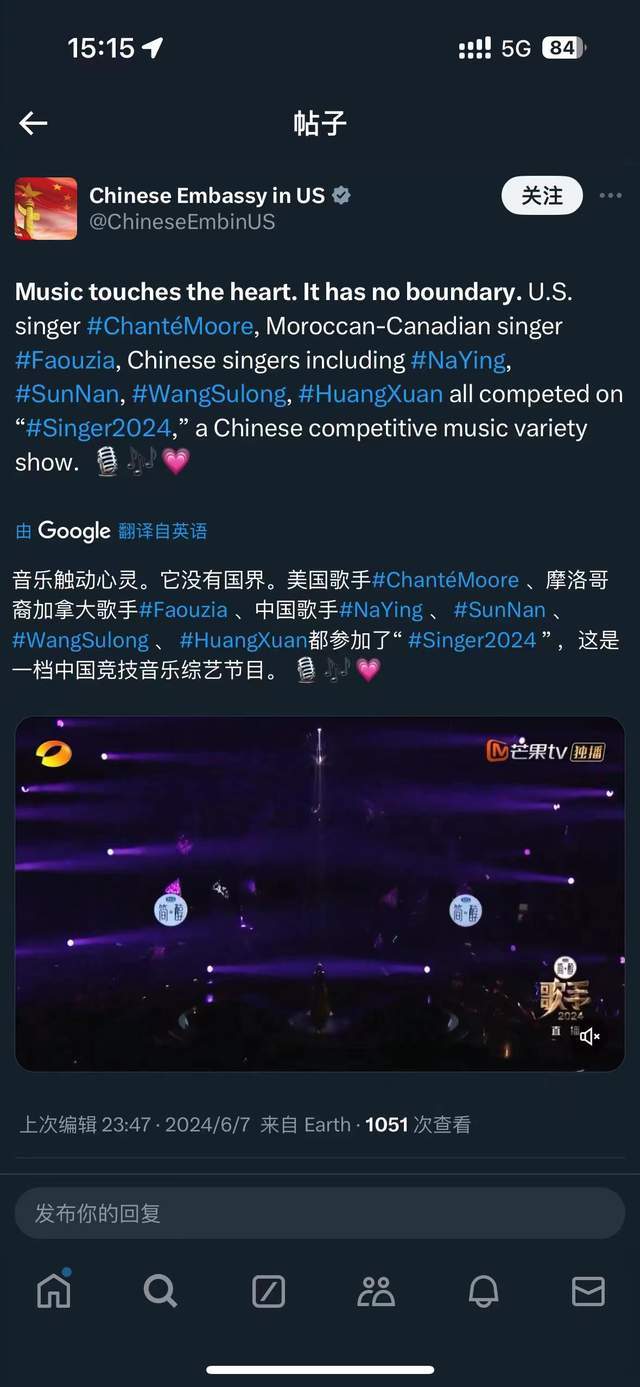
Task: Open the #SunNan hashtag in the English post
Action: tap(67, 394)
